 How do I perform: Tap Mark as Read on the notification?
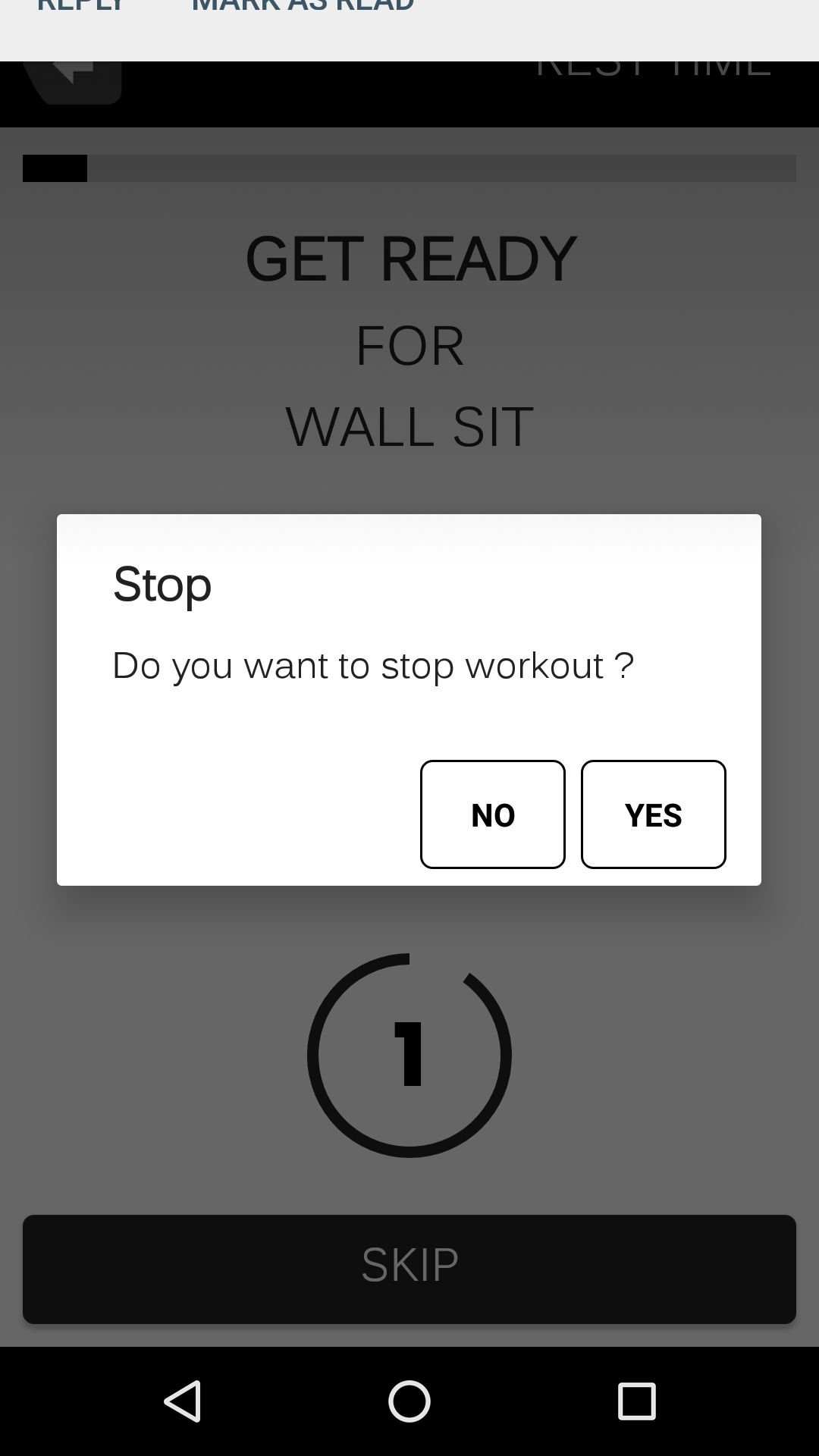coord(303,6)
